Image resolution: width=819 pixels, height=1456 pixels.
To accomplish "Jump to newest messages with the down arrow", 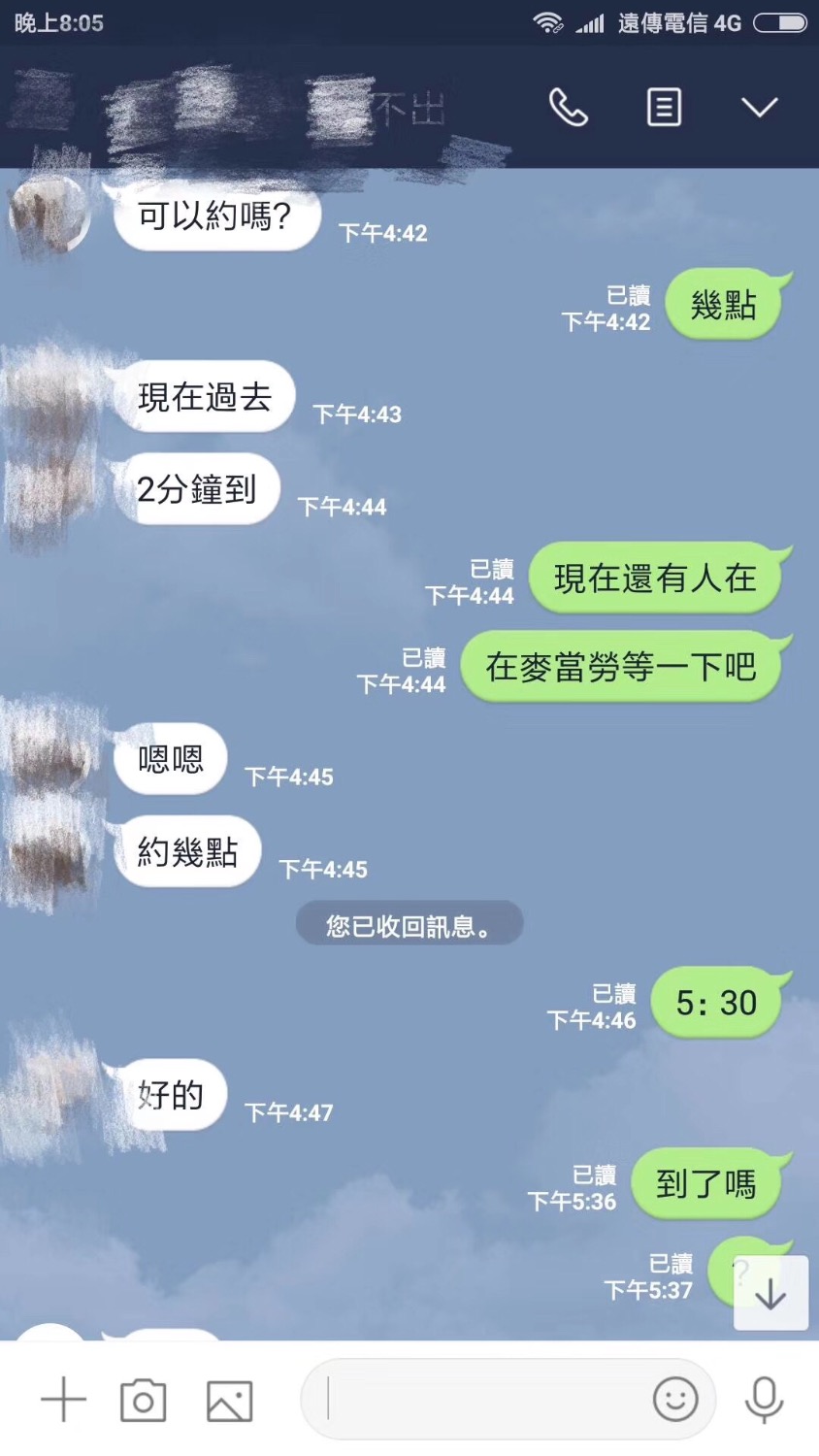I will pos(770,1293).
